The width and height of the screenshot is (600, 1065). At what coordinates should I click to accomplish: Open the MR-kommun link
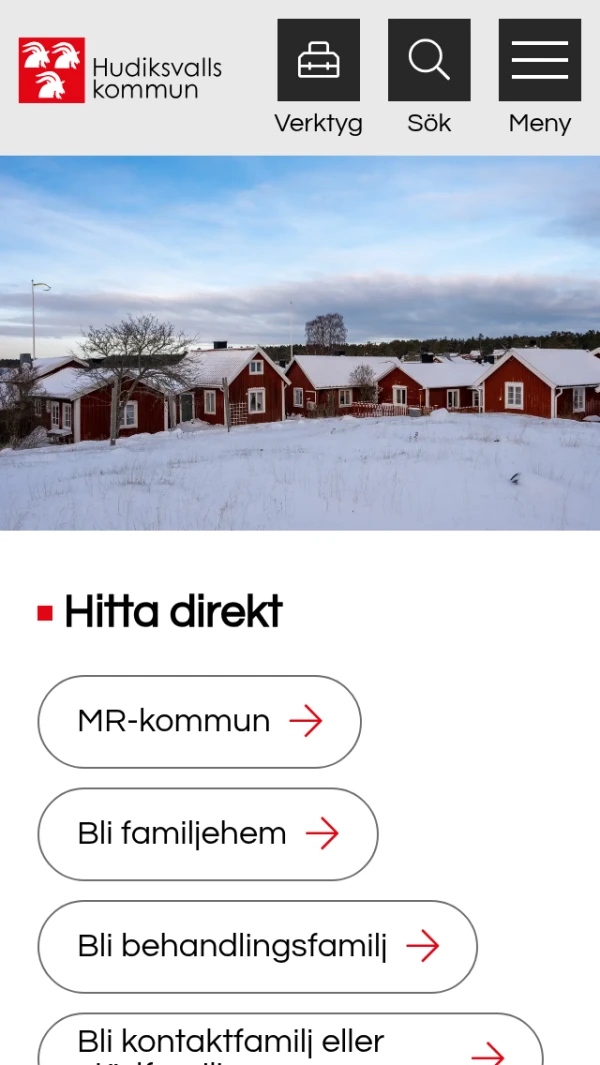199,721
